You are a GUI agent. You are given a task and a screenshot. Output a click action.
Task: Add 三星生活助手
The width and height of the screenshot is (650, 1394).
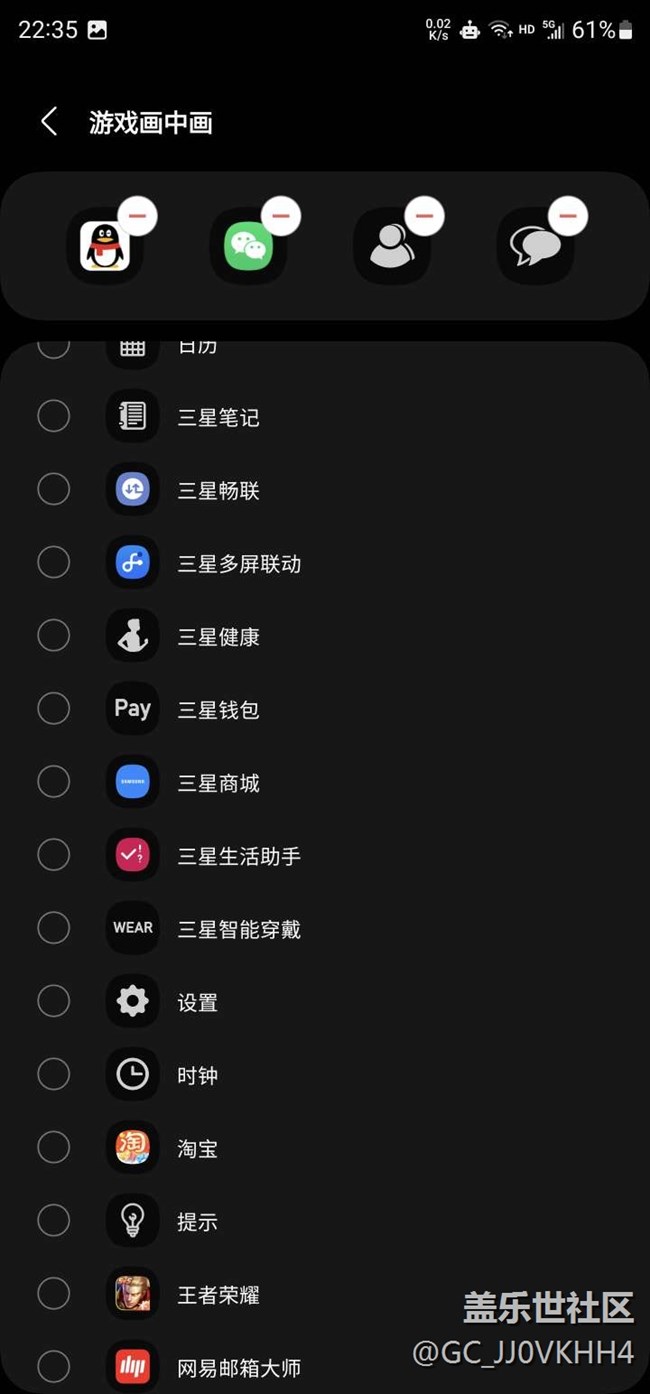[x=54, y=855]
